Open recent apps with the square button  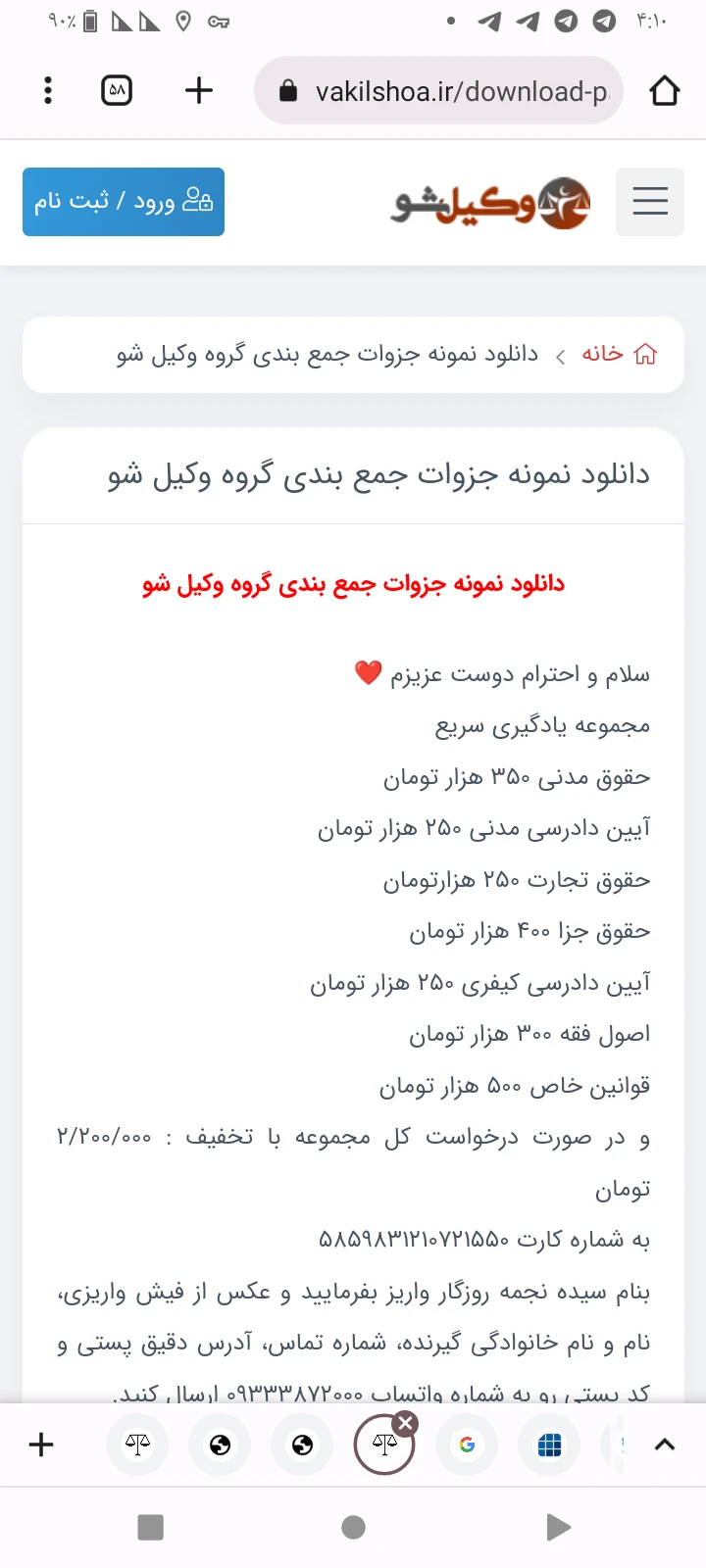click(151, 1527)
